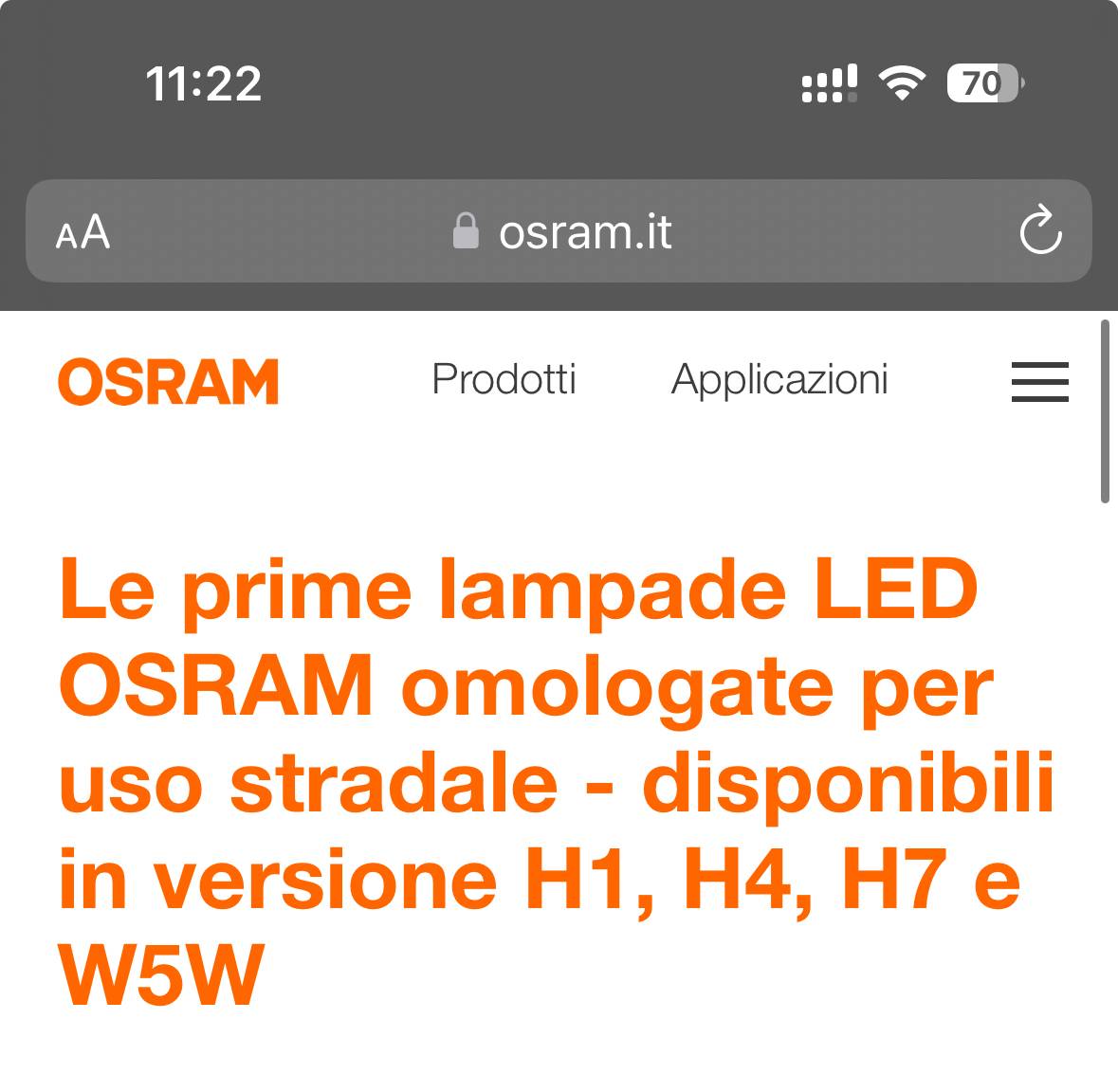The image size is (1118, 1092).
Task: Reload the current page
Action: click(x=1040, y=230)
